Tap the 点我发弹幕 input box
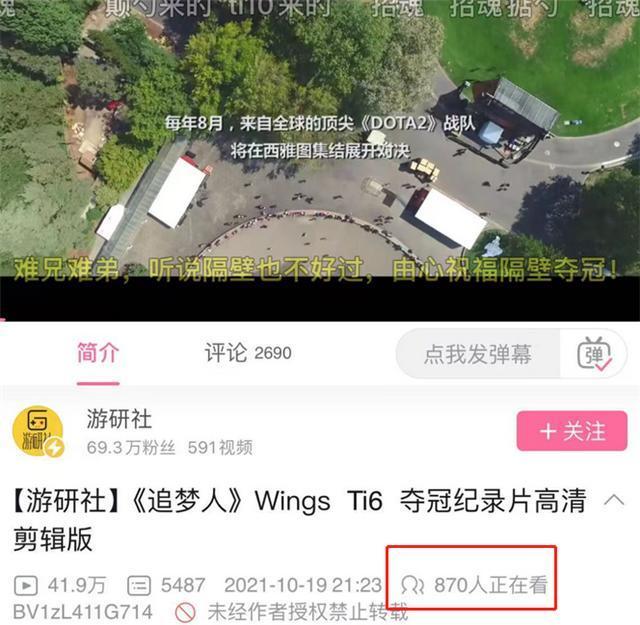This screenshot has height=625, width=640. [478, 354]
